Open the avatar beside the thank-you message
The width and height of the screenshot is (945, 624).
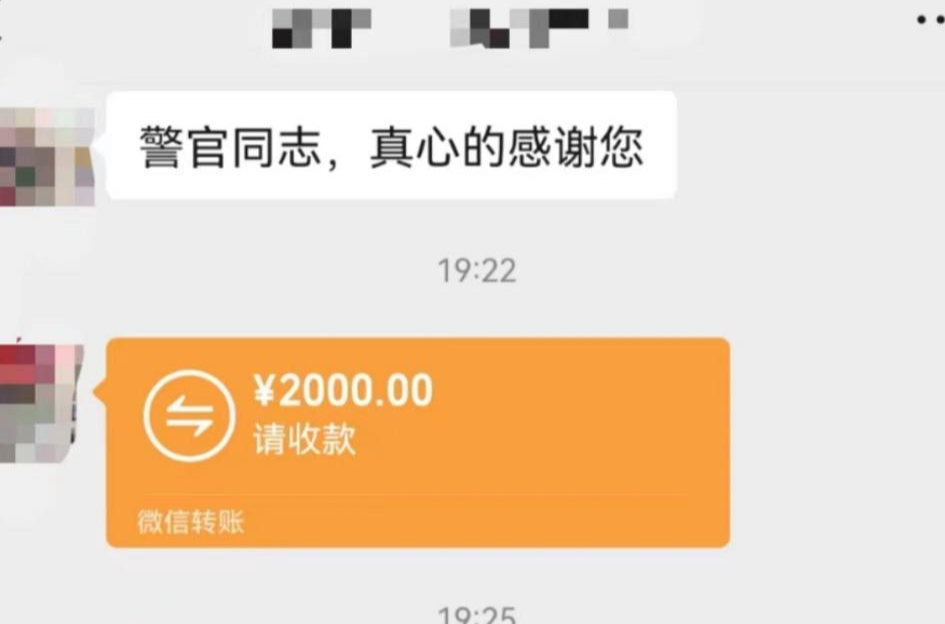click(x=46, y=157)
